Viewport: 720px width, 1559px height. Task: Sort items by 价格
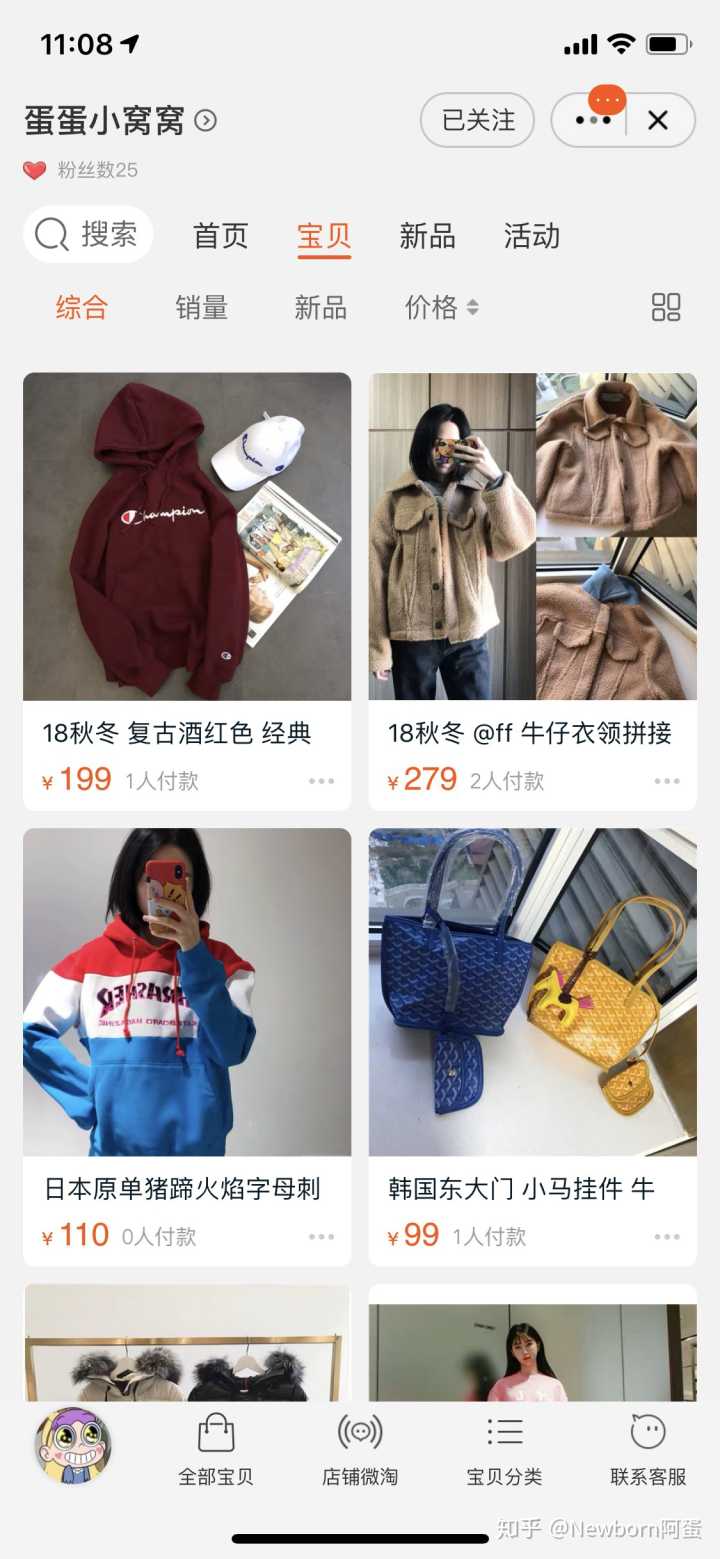click(x=441, y=307)
